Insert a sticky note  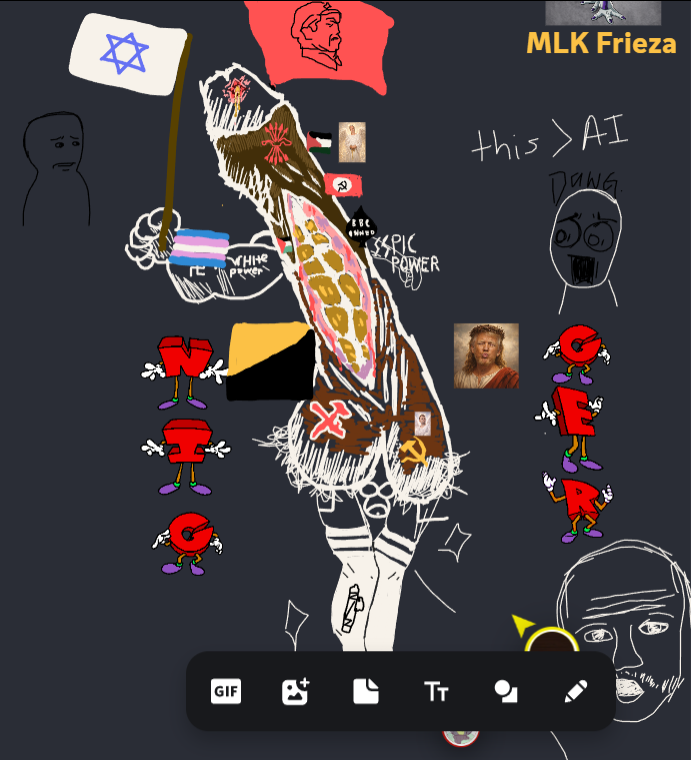366,691
